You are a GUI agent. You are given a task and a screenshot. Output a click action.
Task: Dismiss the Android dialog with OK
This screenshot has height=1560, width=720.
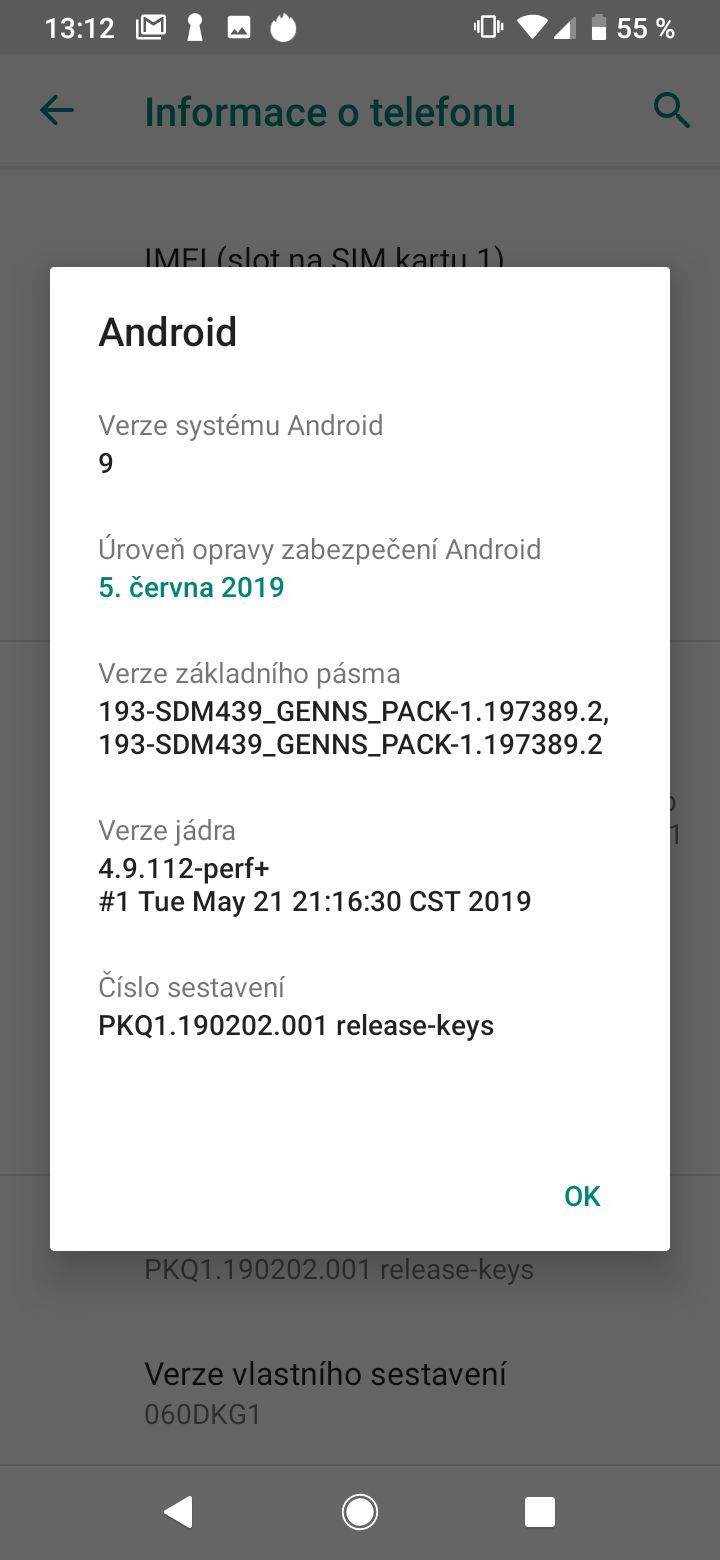point(581,1195)
